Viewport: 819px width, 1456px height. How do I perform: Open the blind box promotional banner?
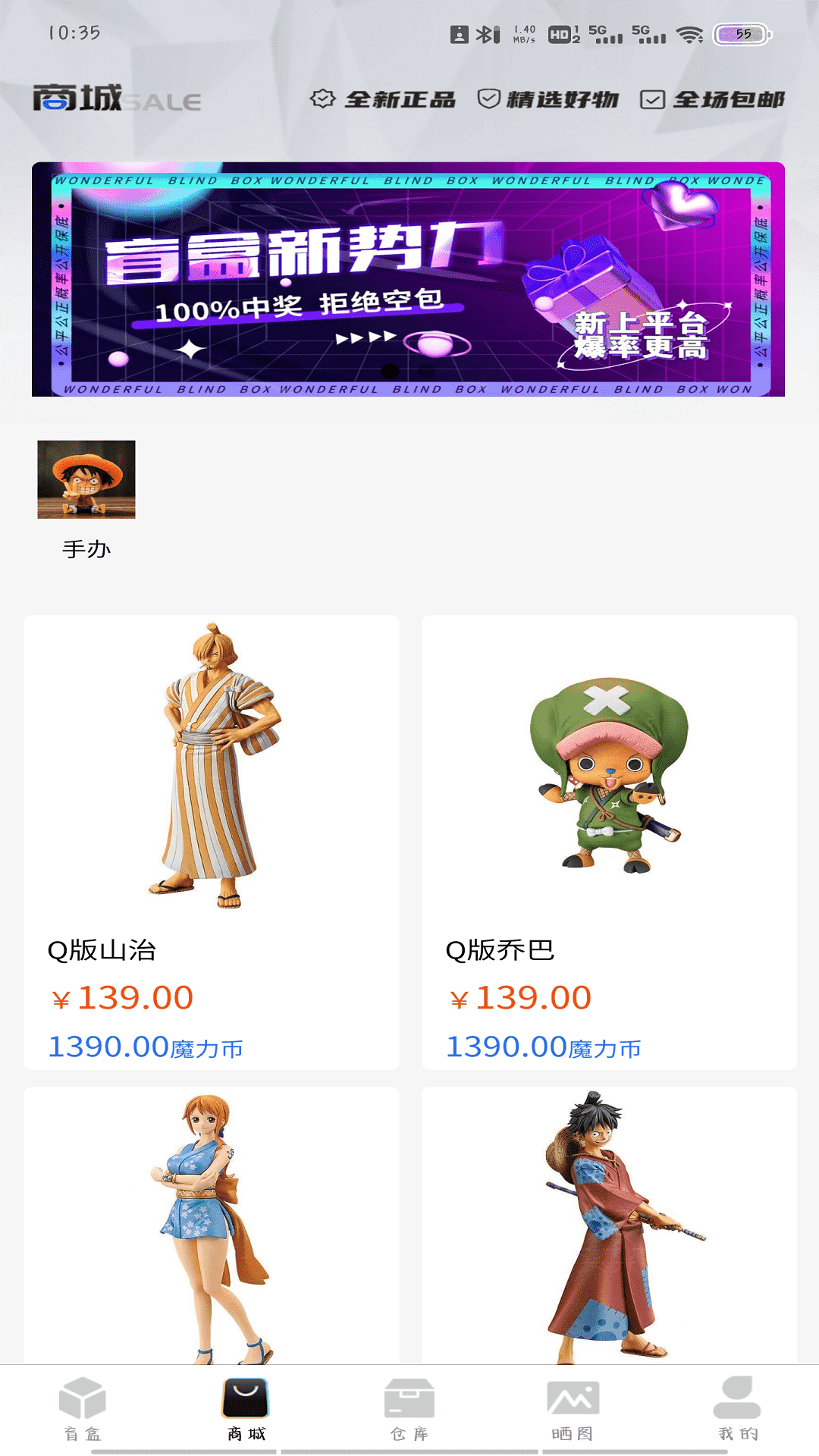tap(408, 279)
